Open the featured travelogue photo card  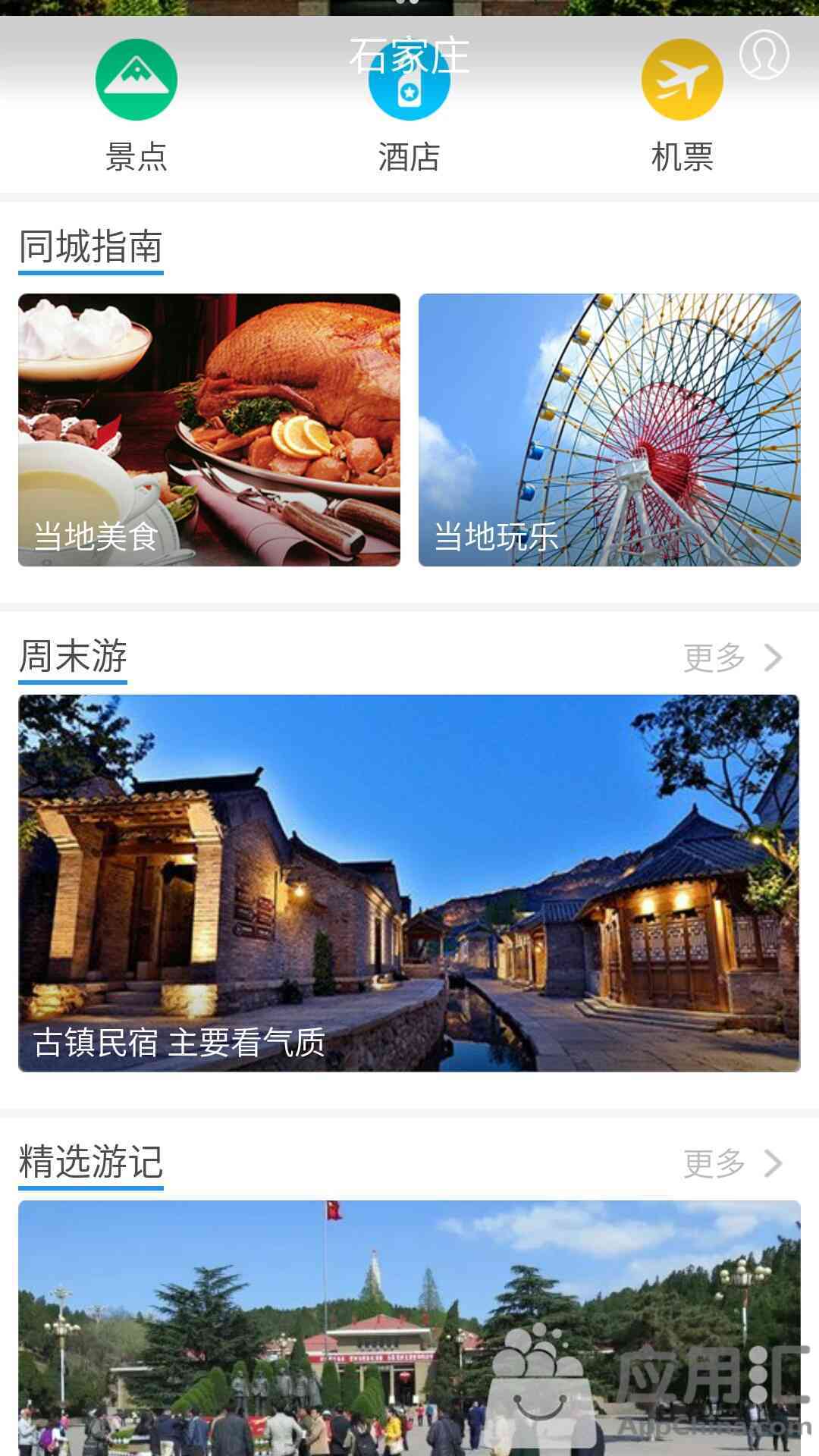point(409,1327)
